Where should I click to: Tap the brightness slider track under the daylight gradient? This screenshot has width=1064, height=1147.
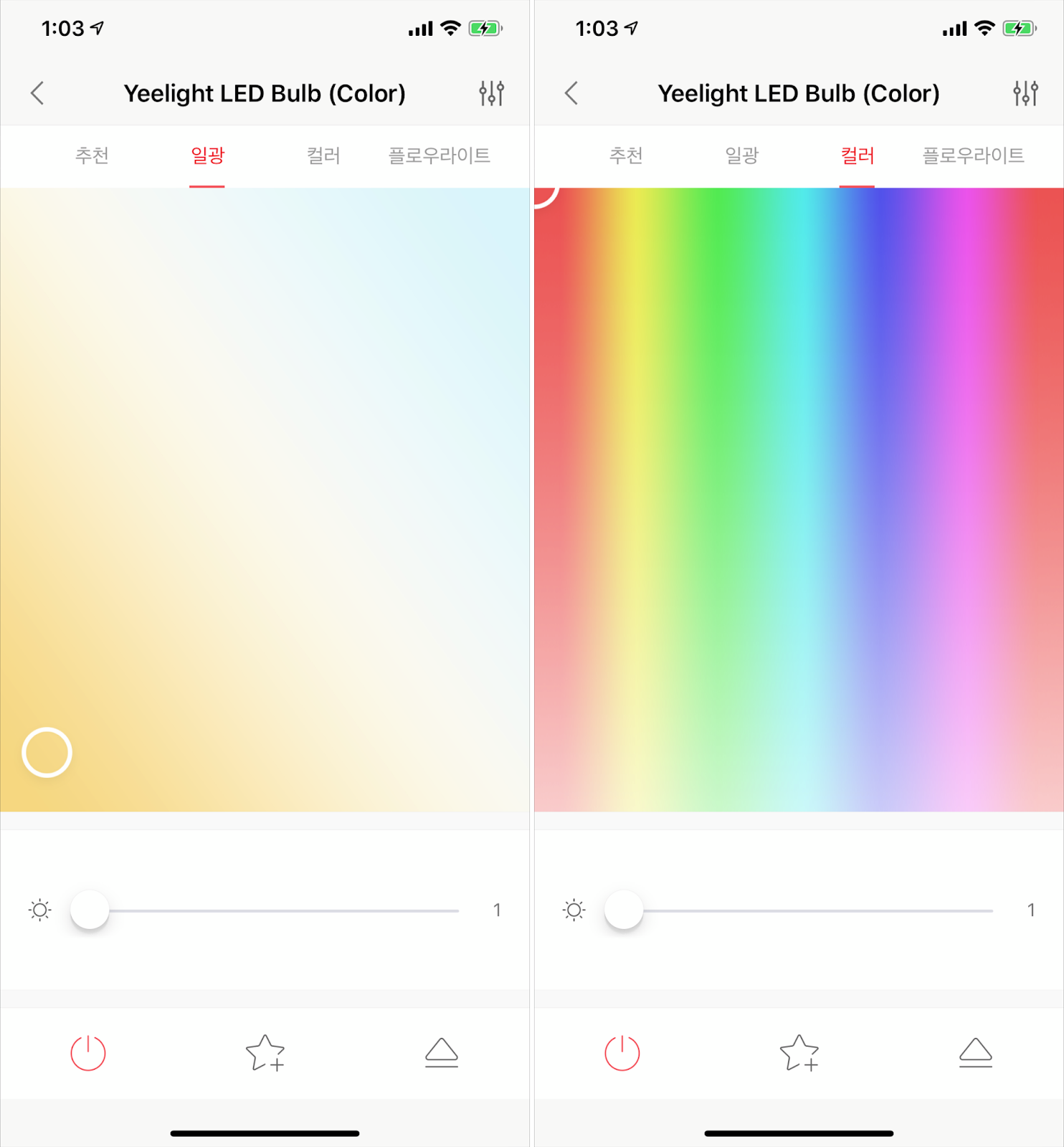coord(287,910)
